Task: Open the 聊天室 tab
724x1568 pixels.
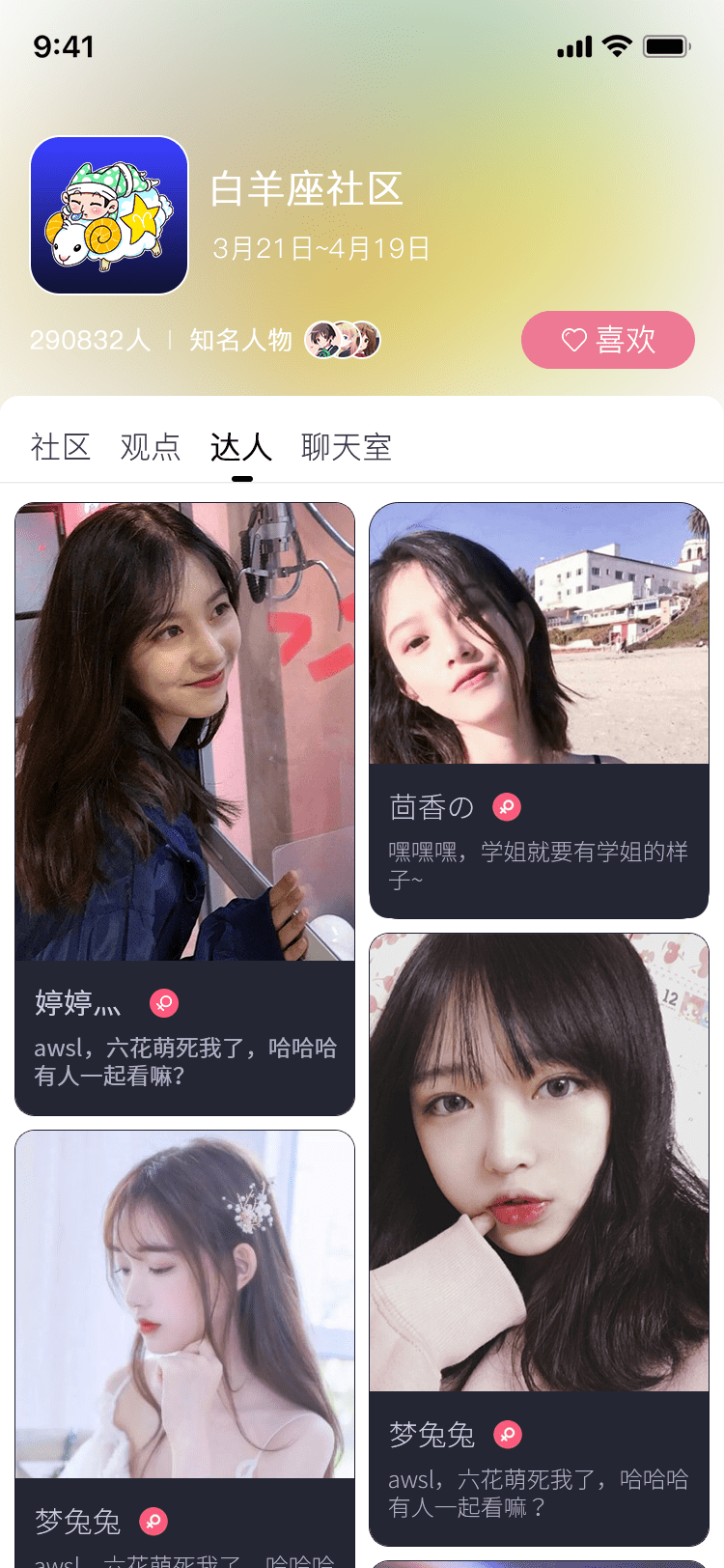Action: tap(346, 447)
